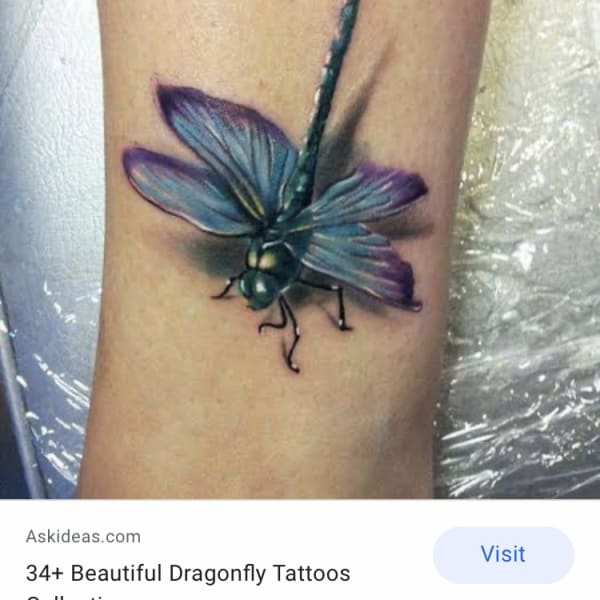Tap the Visit button
The width and height of the screenshot is (600, 600).
503,554
